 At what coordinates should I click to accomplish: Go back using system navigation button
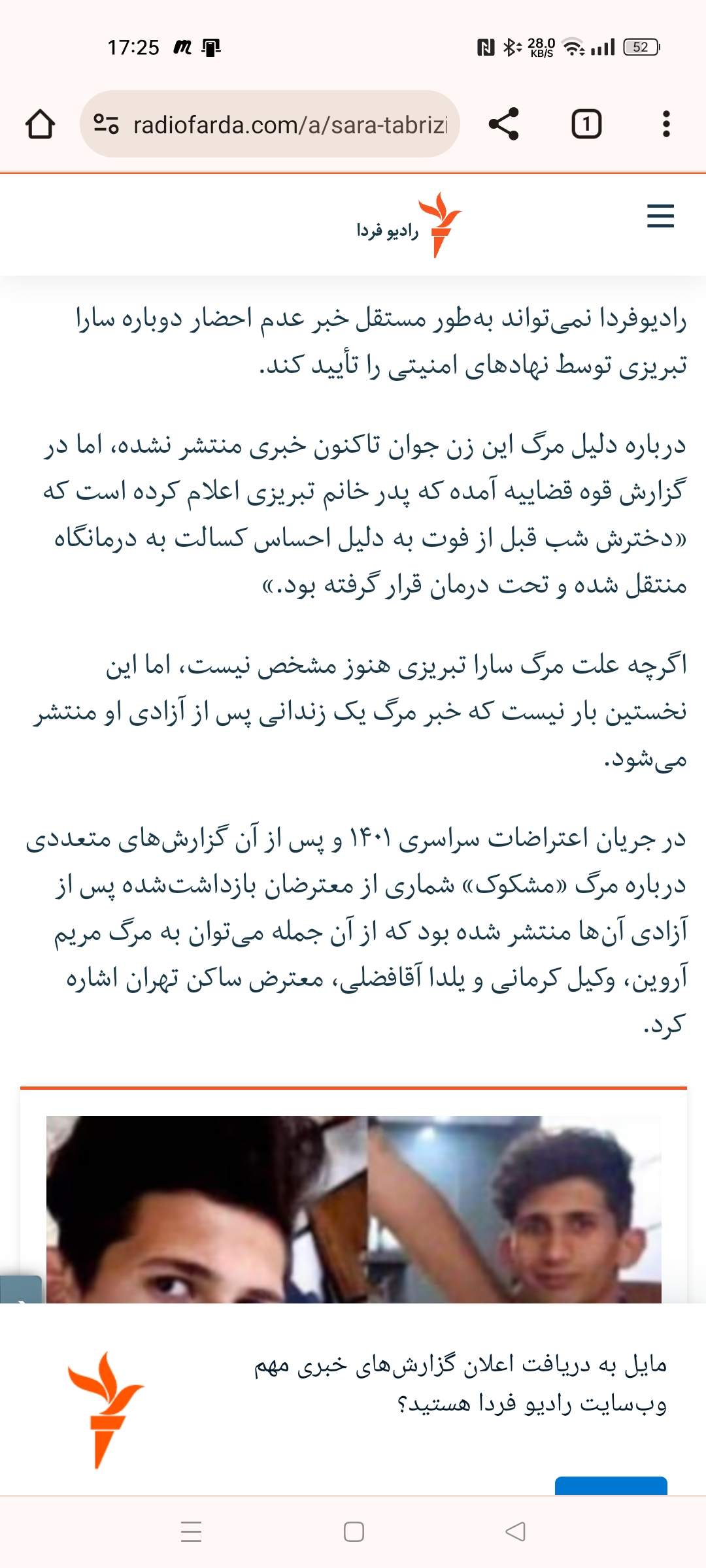(x=515, y=1531)
